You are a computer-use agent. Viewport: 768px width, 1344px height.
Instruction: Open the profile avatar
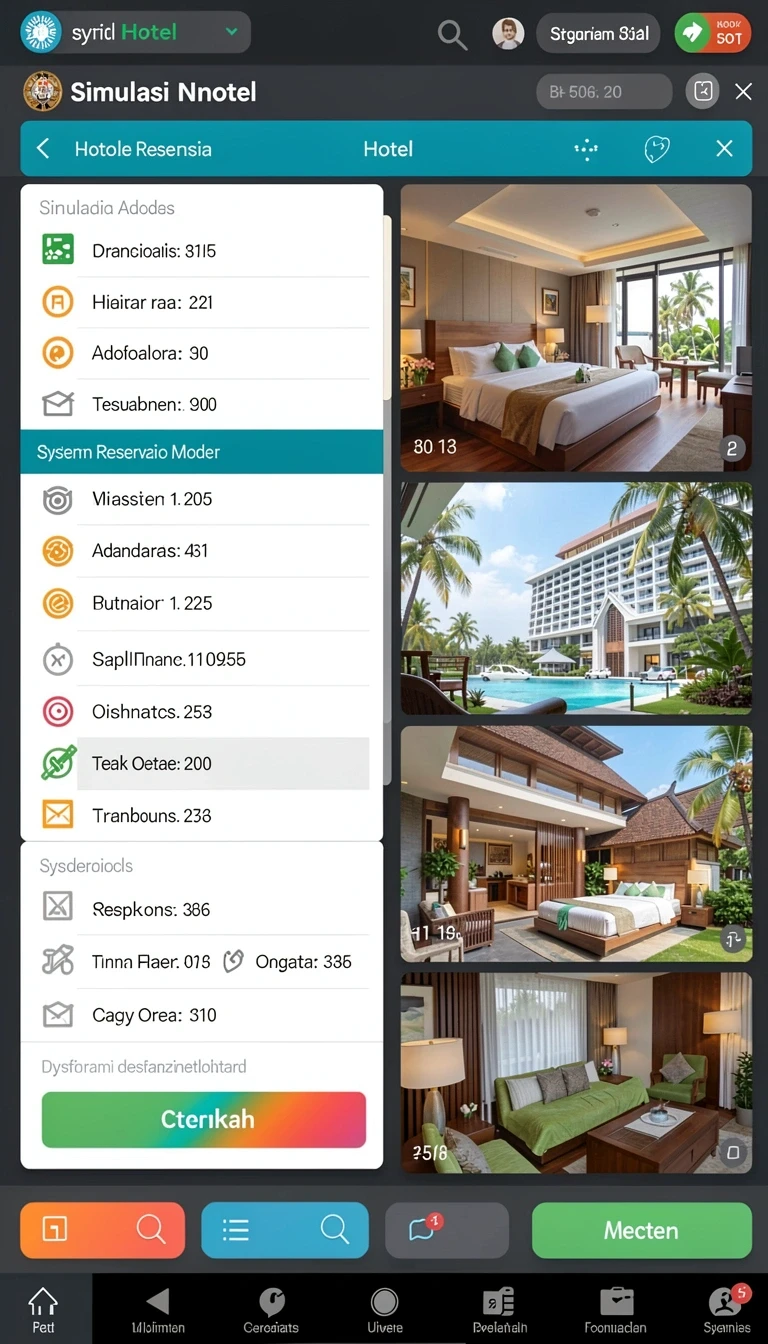pos(508,34)
